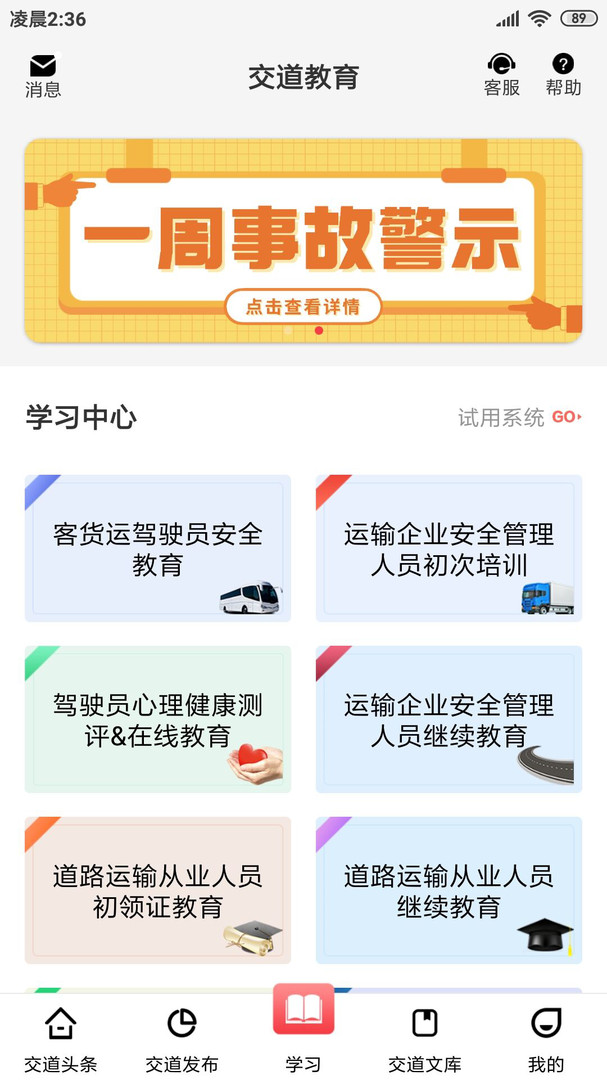This screenshot has height=1080, width=607.
Task: Switch to the 交道头条 tab
Action: tap(61, 1038)
